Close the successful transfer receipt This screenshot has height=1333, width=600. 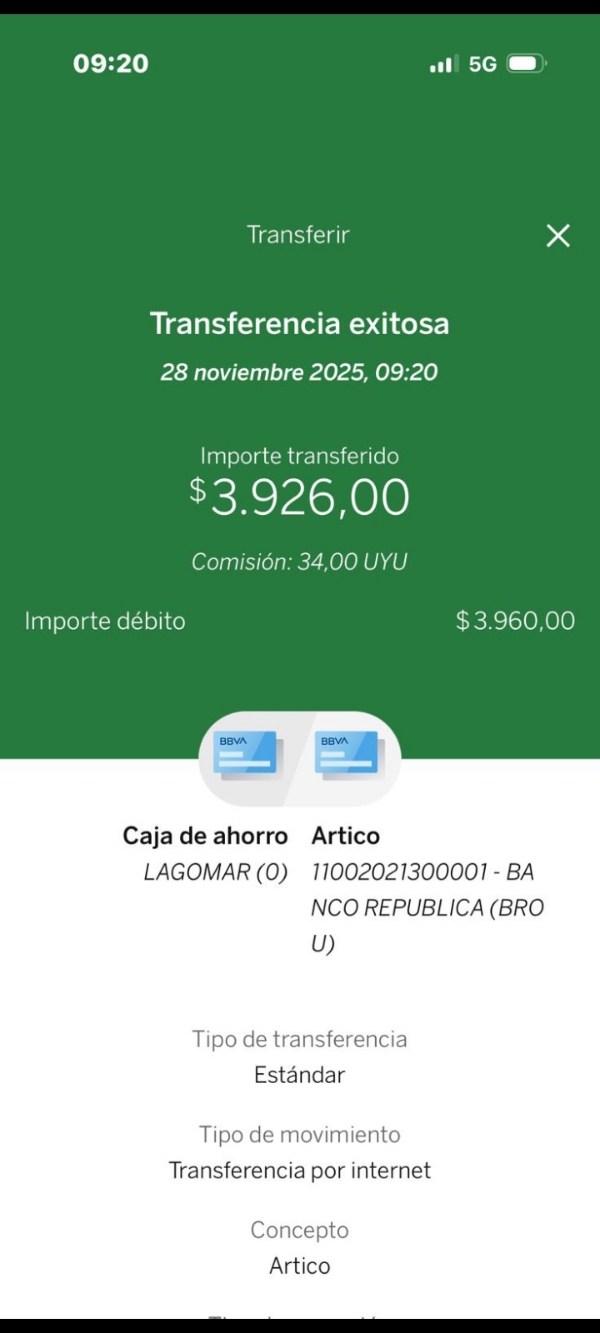pos(557,236)
